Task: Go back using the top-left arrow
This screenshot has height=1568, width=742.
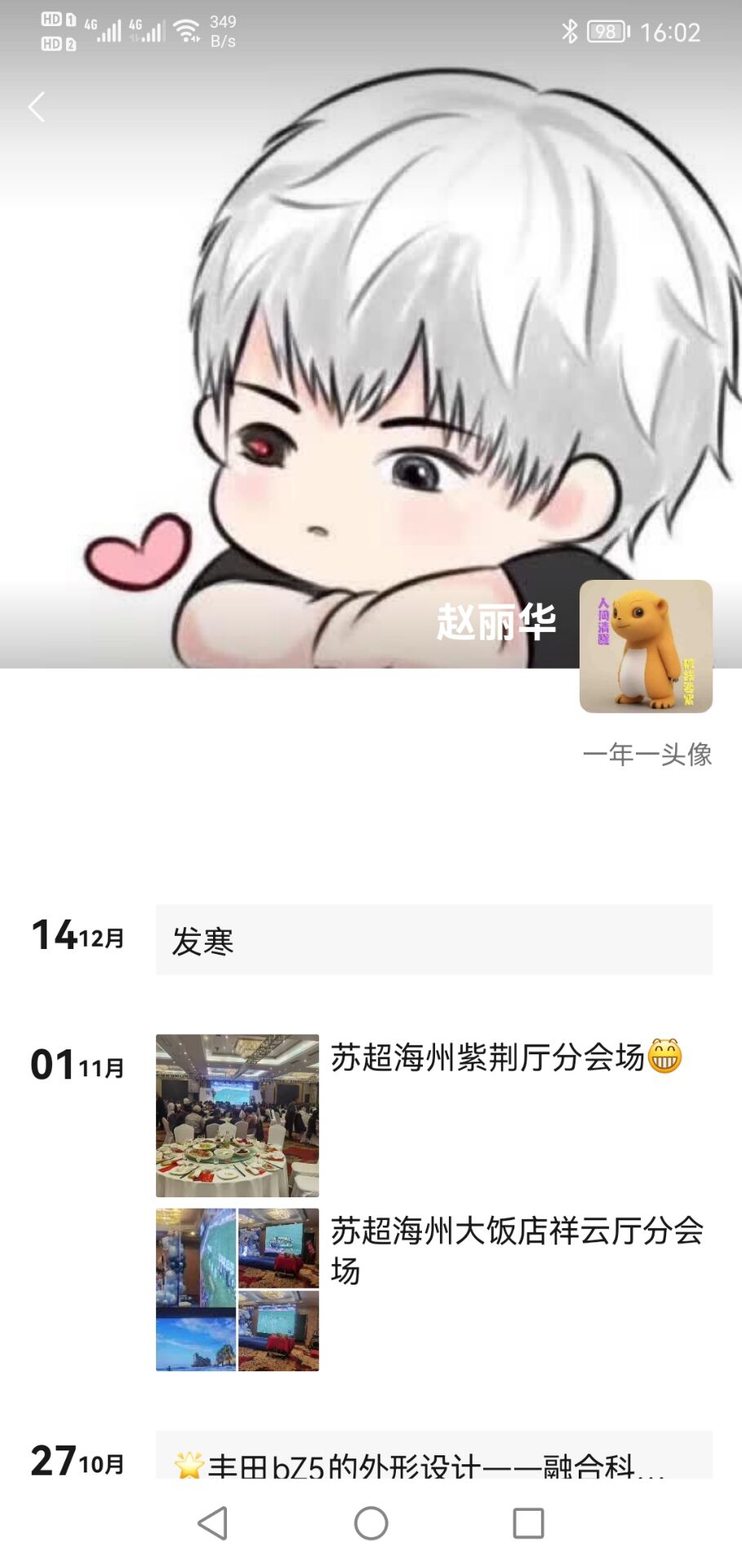Action: tap(37, 107)
